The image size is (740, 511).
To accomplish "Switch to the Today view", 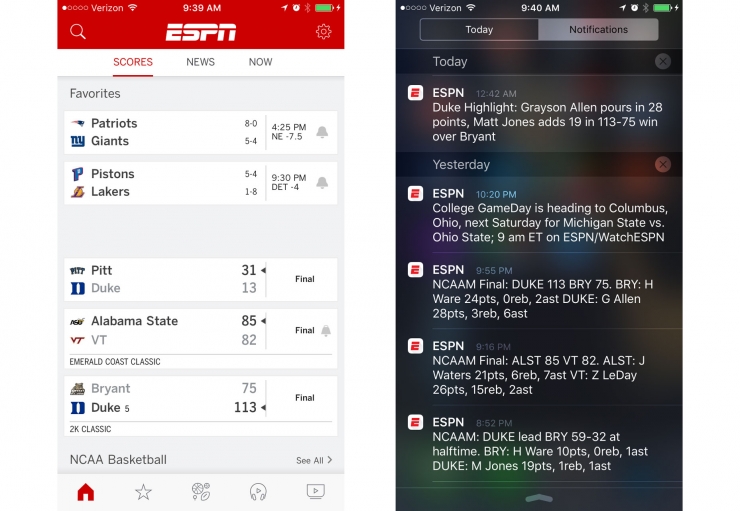I will click(x=479, y=29).
